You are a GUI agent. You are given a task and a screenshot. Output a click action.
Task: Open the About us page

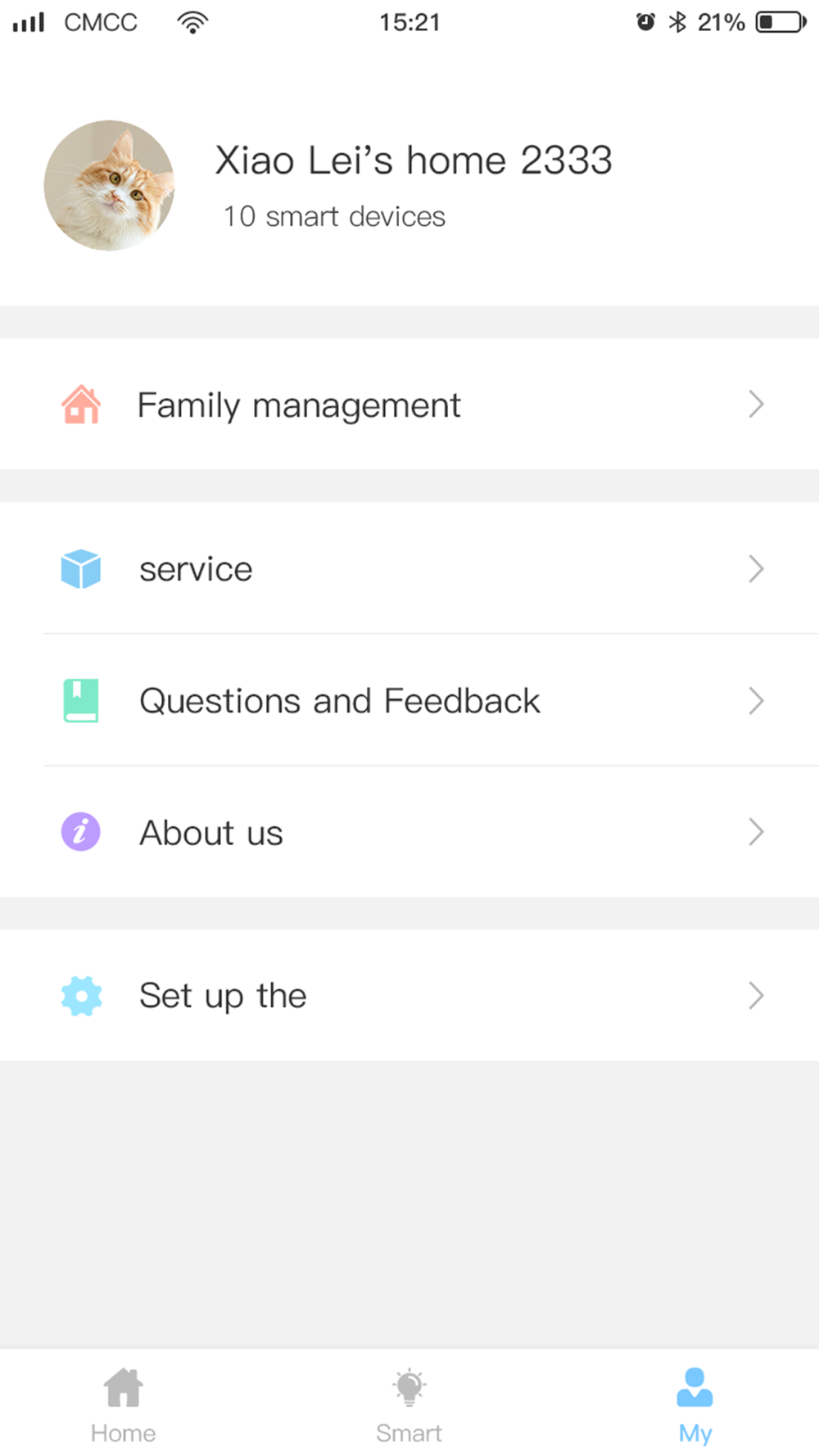[x=409, y=832]
